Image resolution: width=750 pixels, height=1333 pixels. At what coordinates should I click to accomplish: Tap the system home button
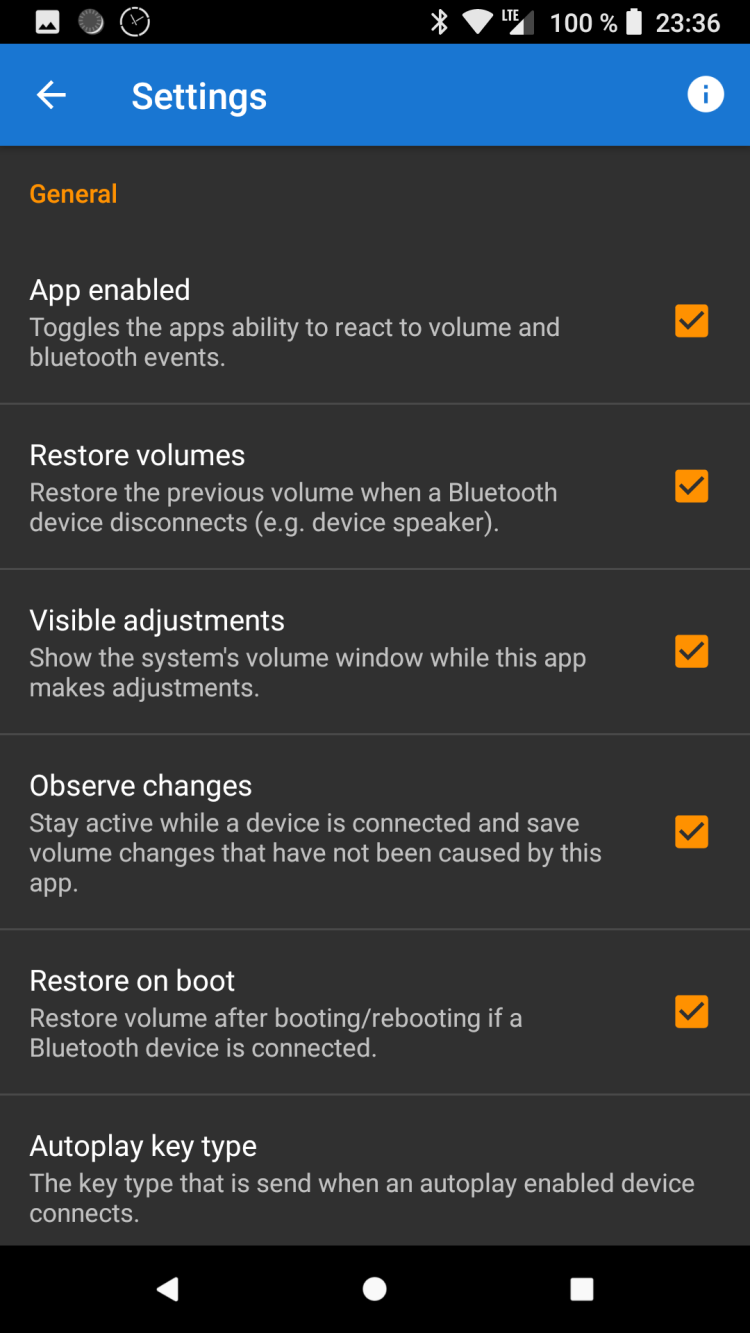[375, 1289]
